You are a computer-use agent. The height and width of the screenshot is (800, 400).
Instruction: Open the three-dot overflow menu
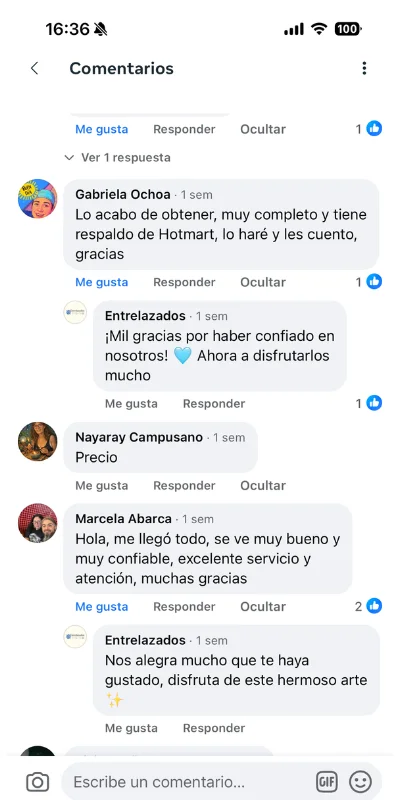click(364, 68)
